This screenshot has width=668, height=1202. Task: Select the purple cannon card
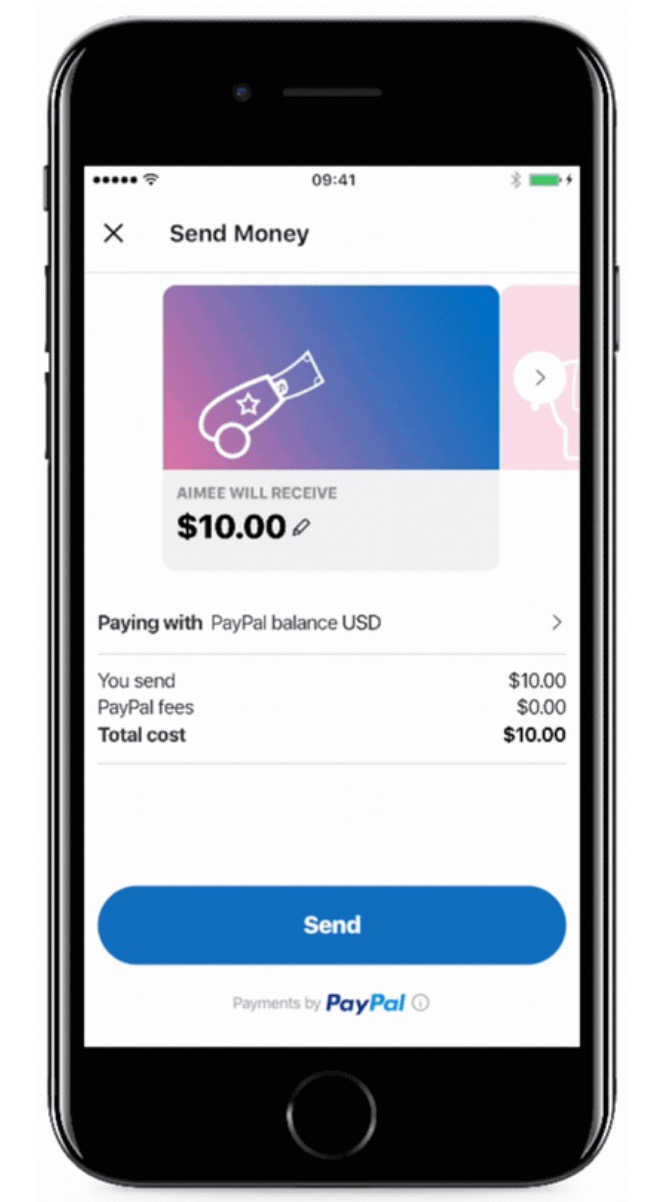pyautogui.click(x=331, y=378)
